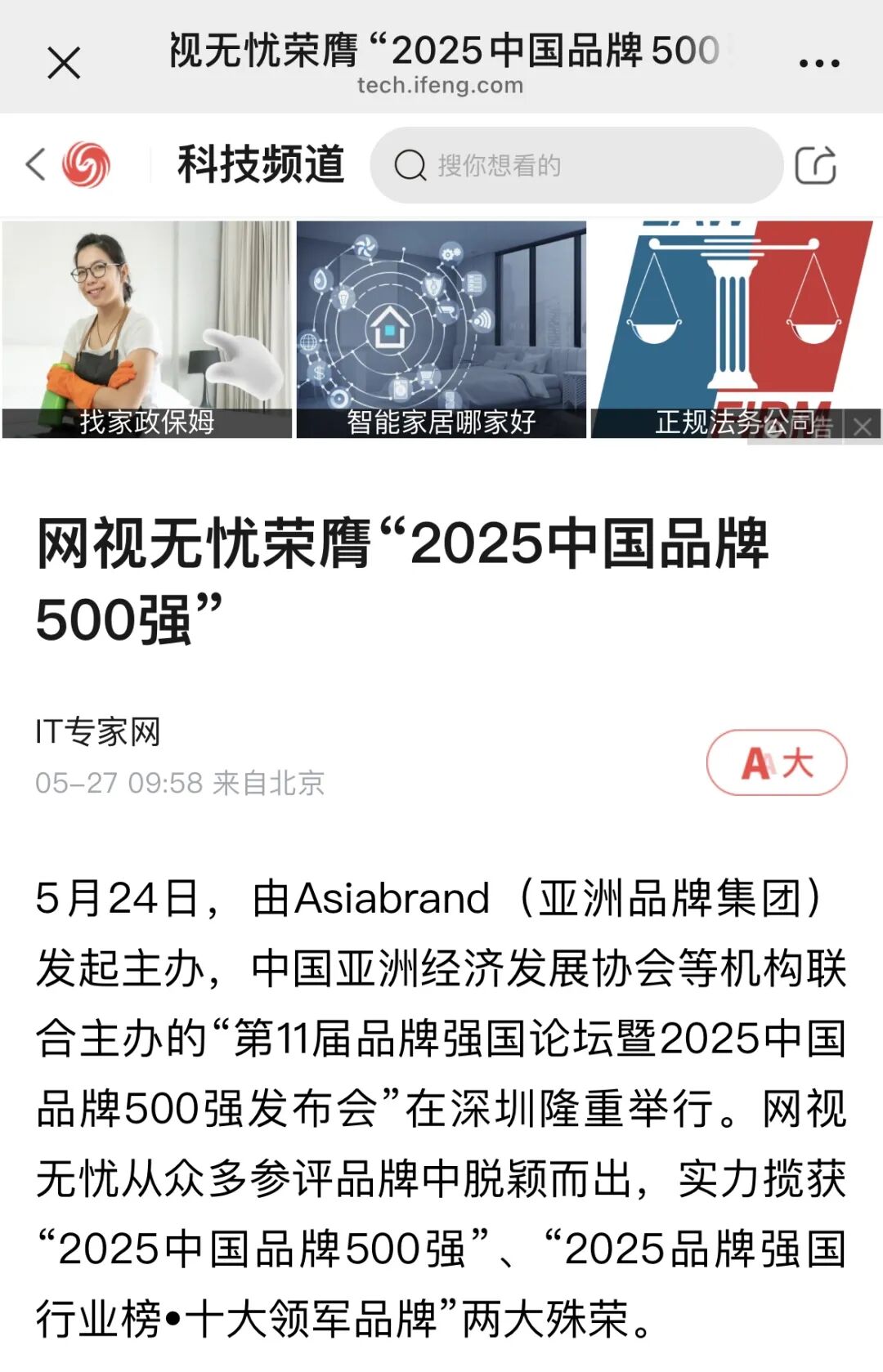Tap the back arrow chevron
The image size is (883, 1372).
34,163
